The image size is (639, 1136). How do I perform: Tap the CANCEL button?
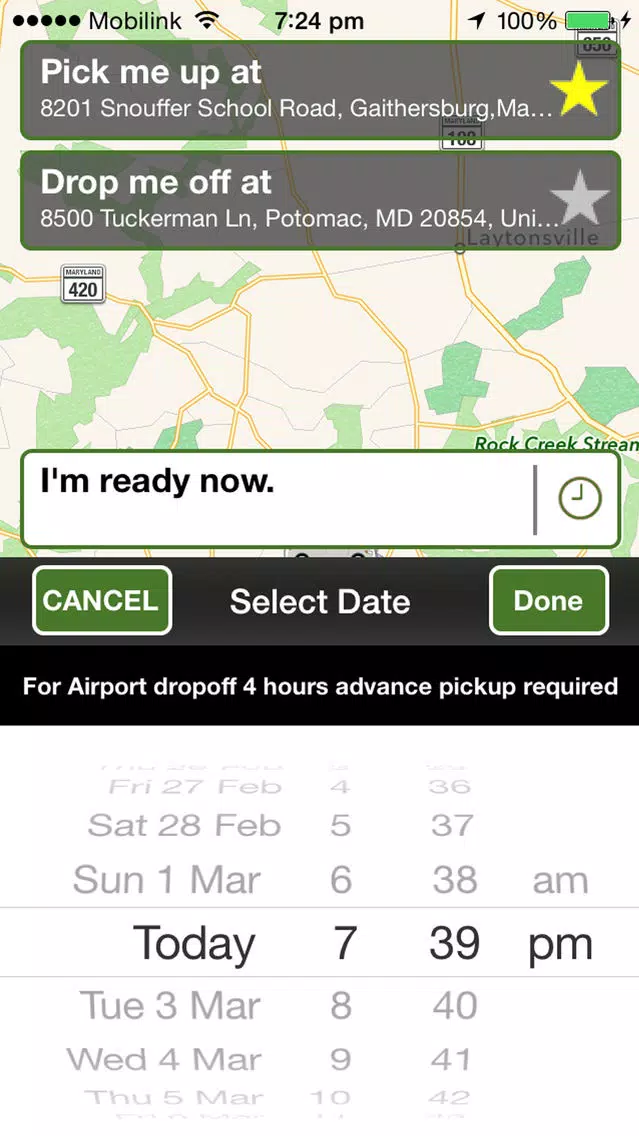point(102,601)
